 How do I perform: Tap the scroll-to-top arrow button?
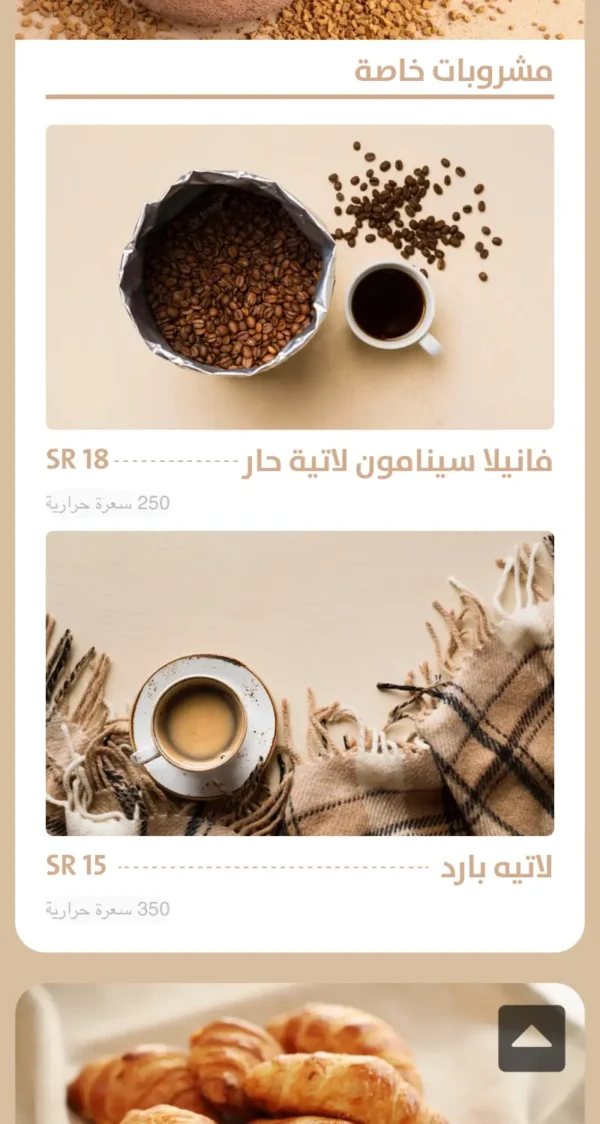(x=531, y=1038)
